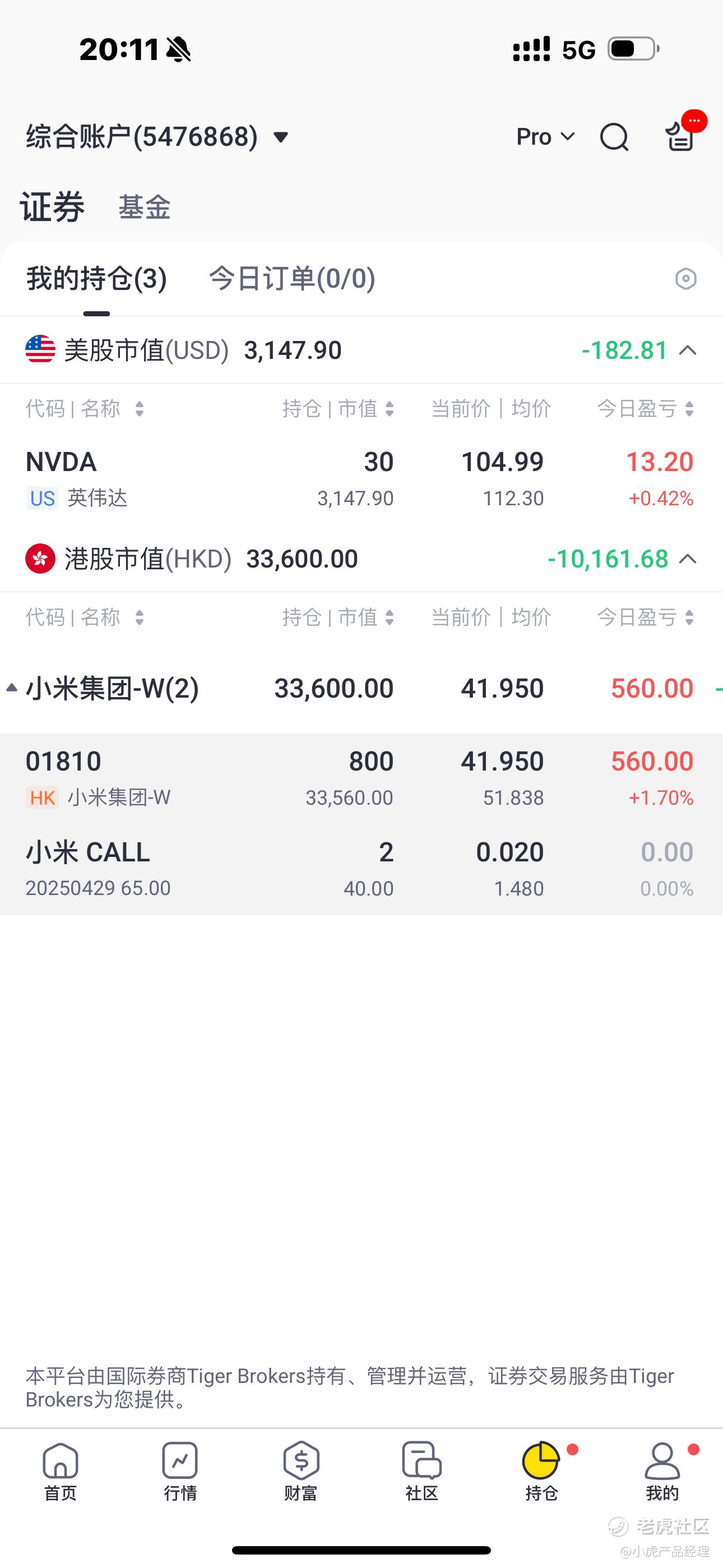Screen dimensions: 723x1568
Task: Go to the 首页 tab
Action: tap(61, 1473)
